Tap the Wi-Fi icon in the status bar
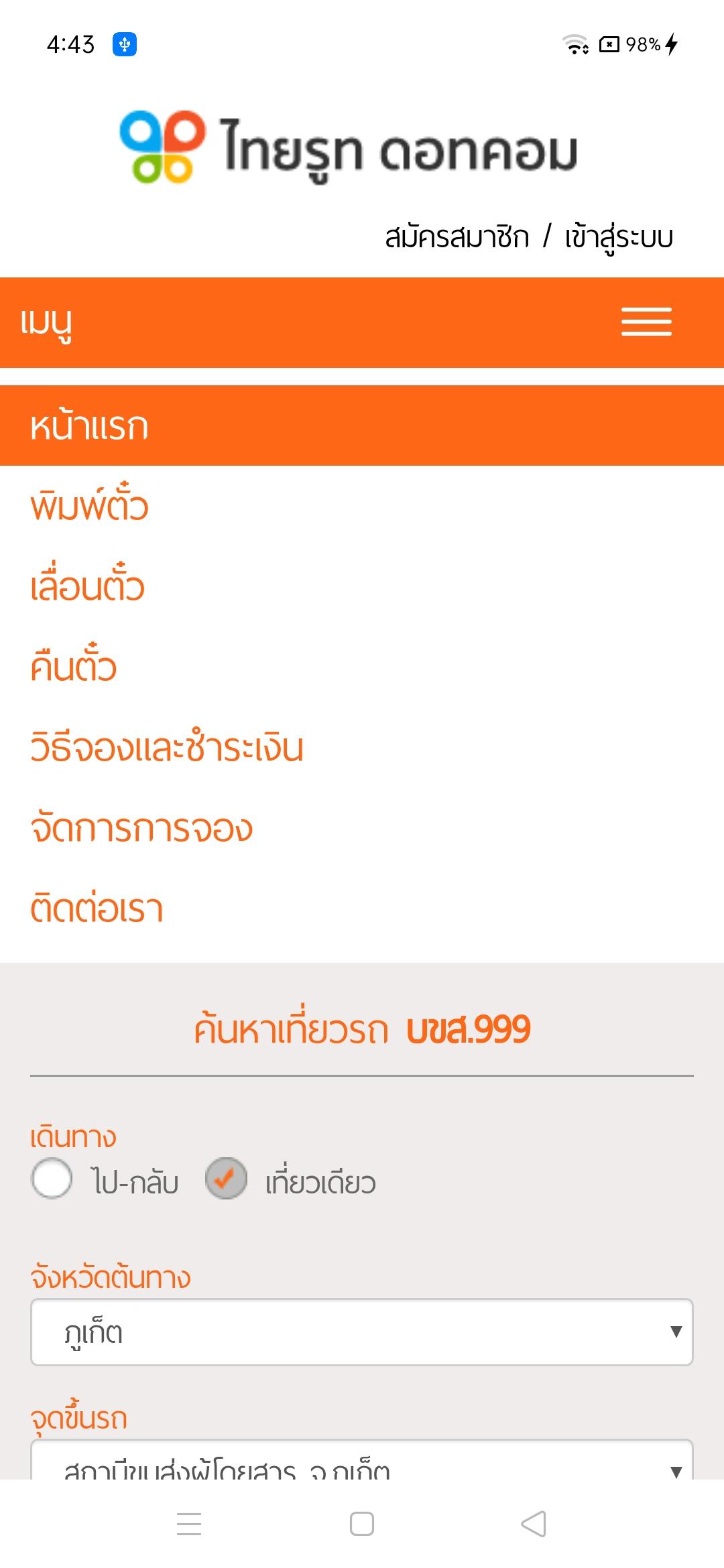This screenshot has width=724, height=1568. [575, 46]
